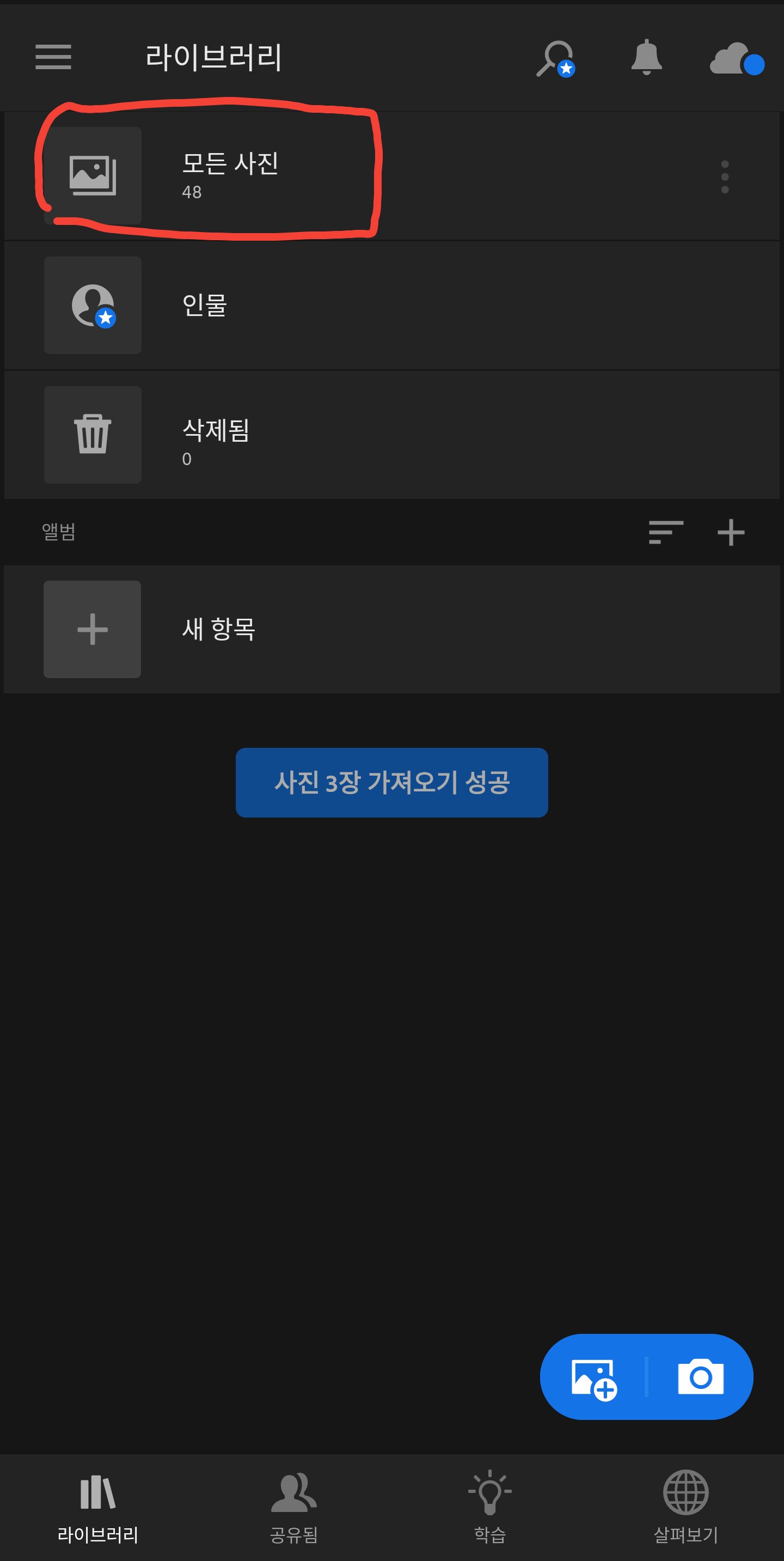Open the search icon in the top bar
784x1561 pixels.
[555, 58]
